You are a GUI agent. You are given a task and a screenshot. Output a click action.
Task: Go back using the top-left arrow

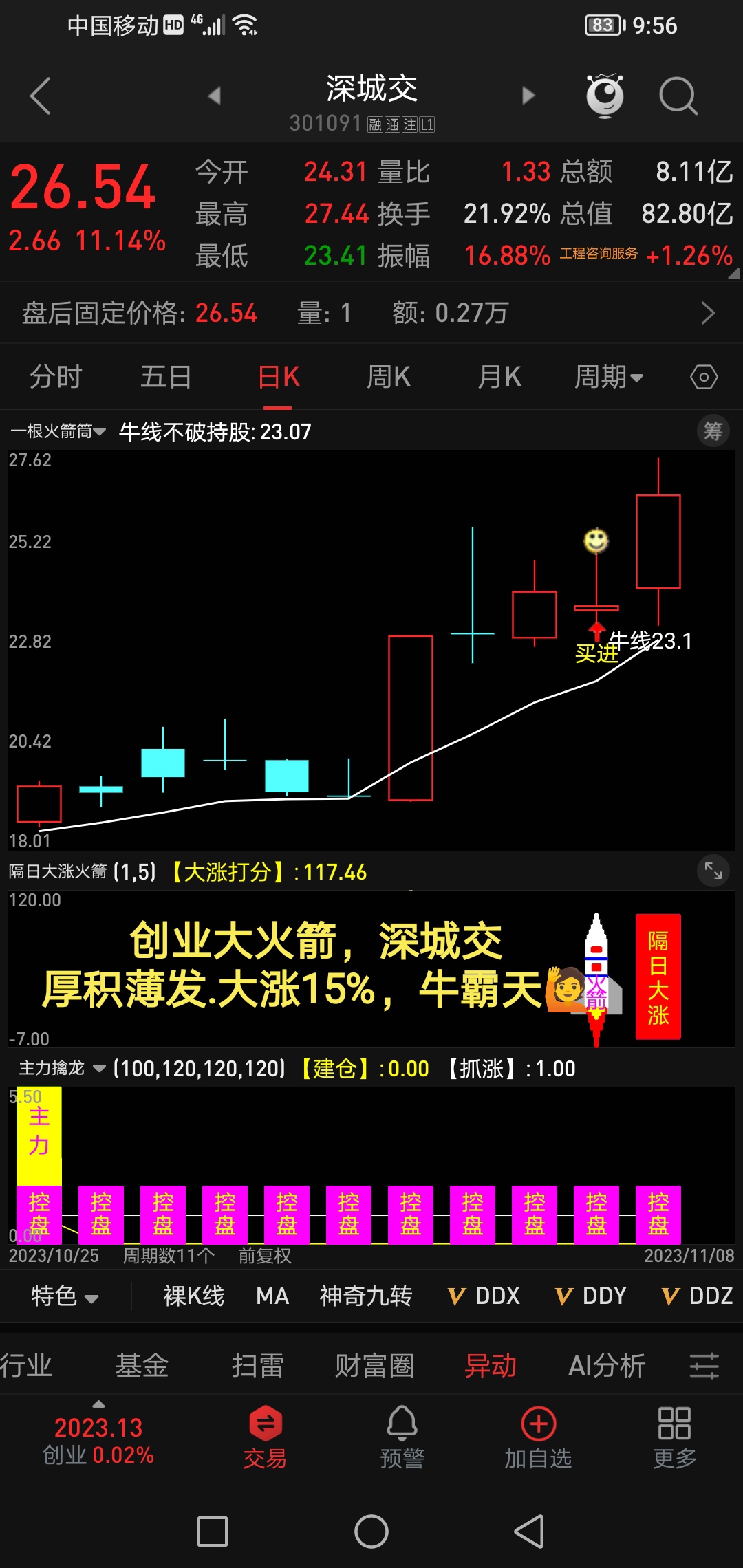click(x=41, y=96)
